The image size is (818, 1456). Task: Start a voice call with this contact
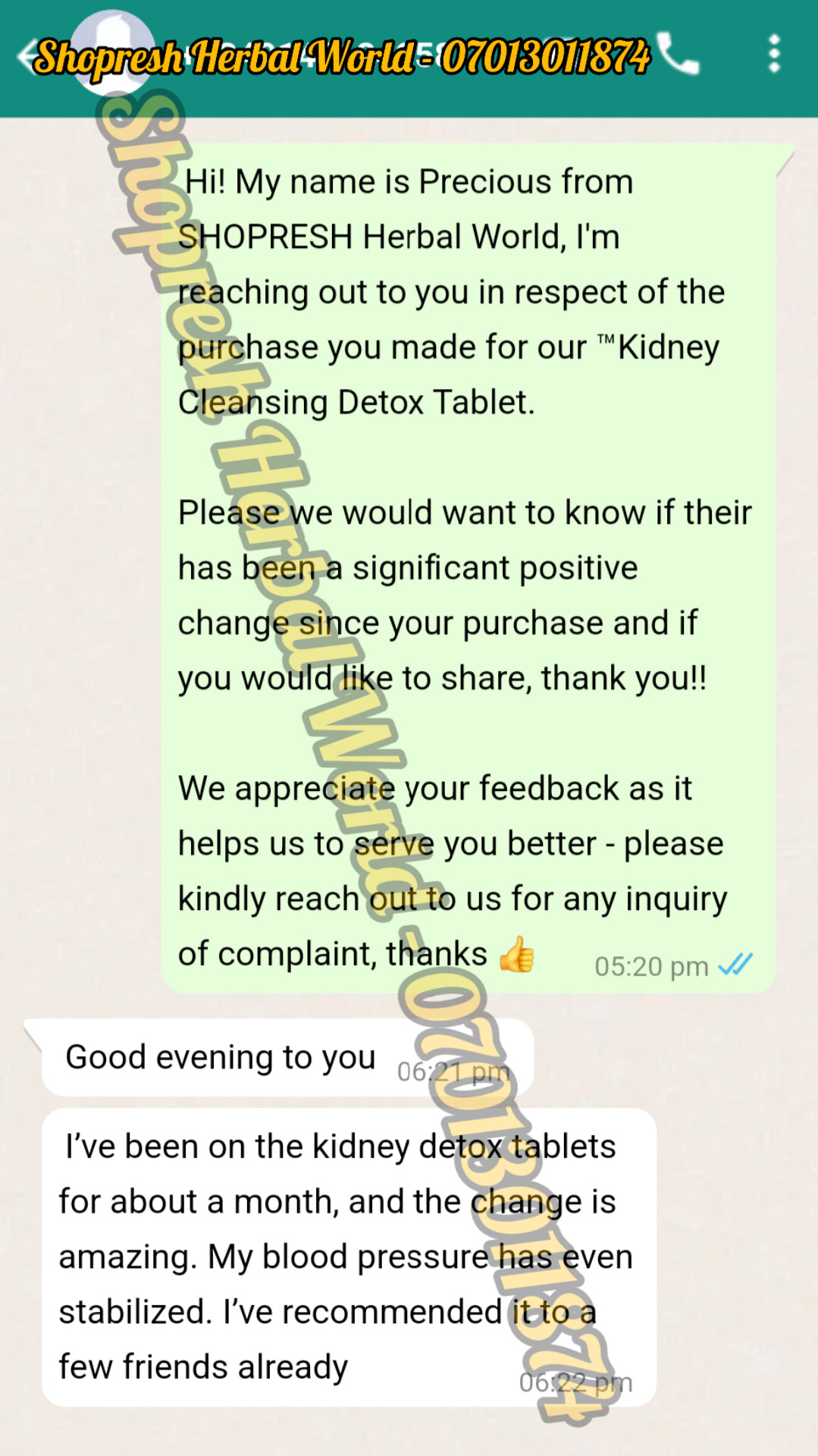pos(678,55)
